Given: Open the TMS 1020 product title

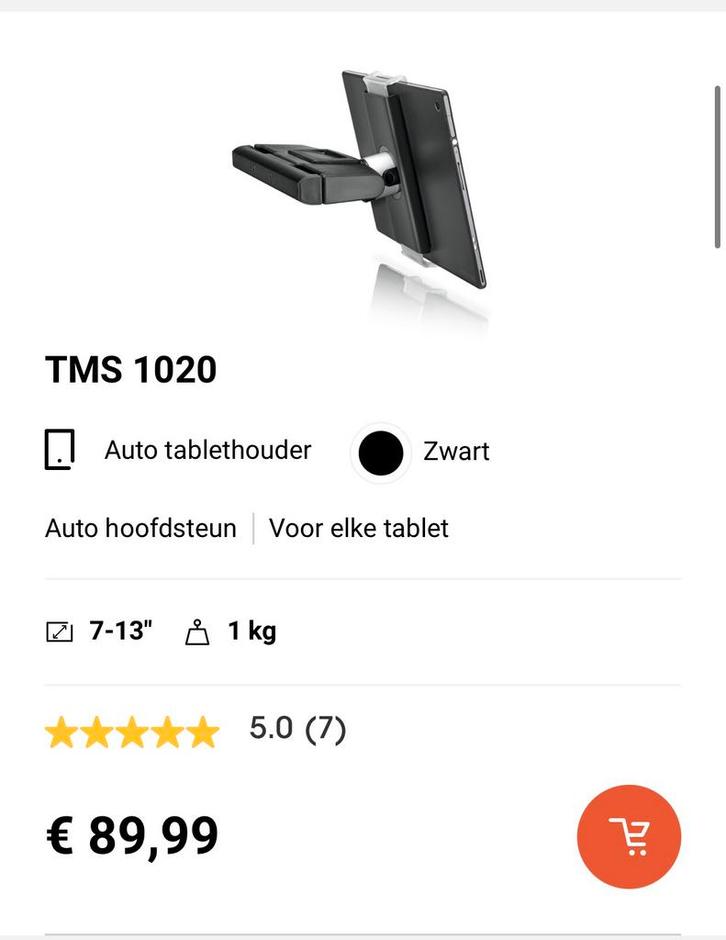Looking at the screenshot, I should click(131, 369).
